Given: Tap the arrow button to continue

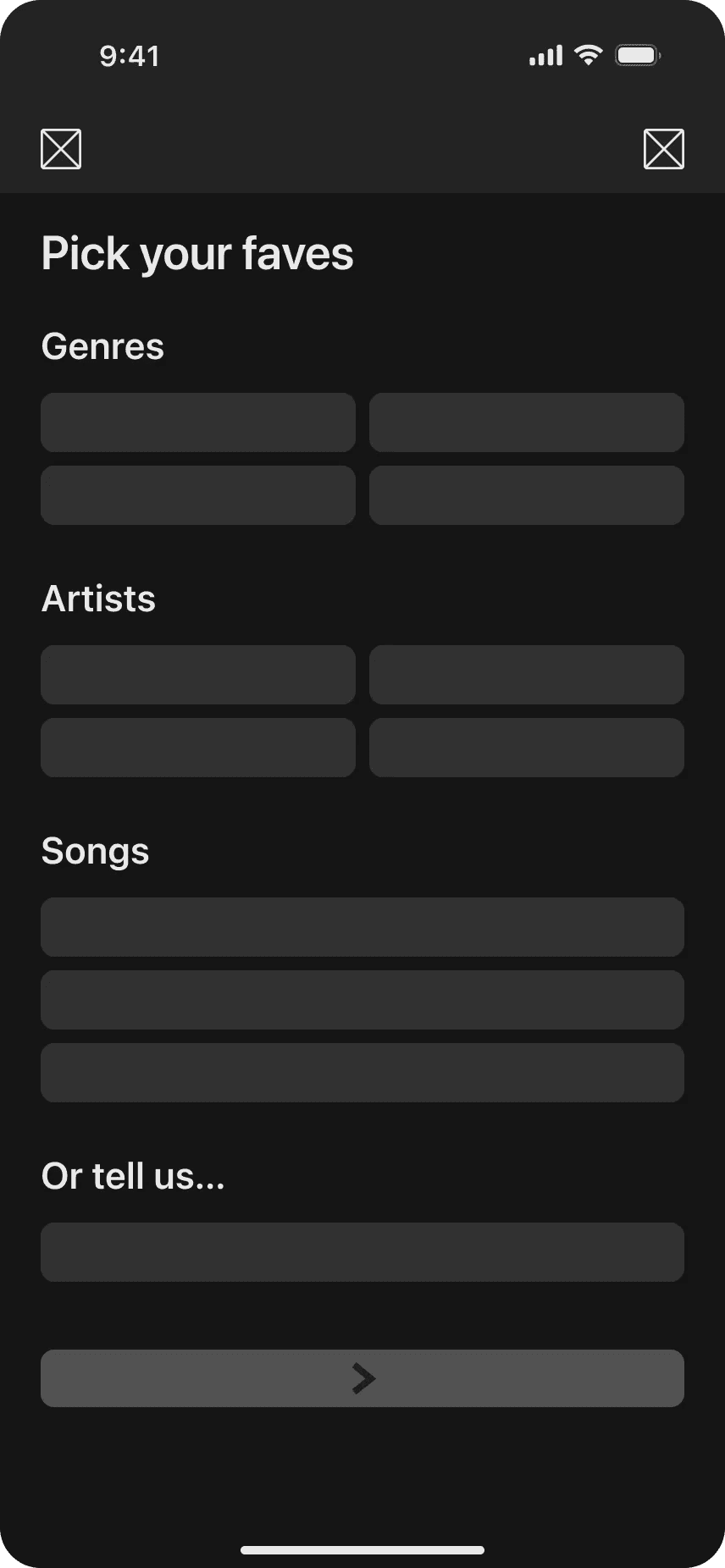Looking at the screenshot, I should pos(362,1378).
